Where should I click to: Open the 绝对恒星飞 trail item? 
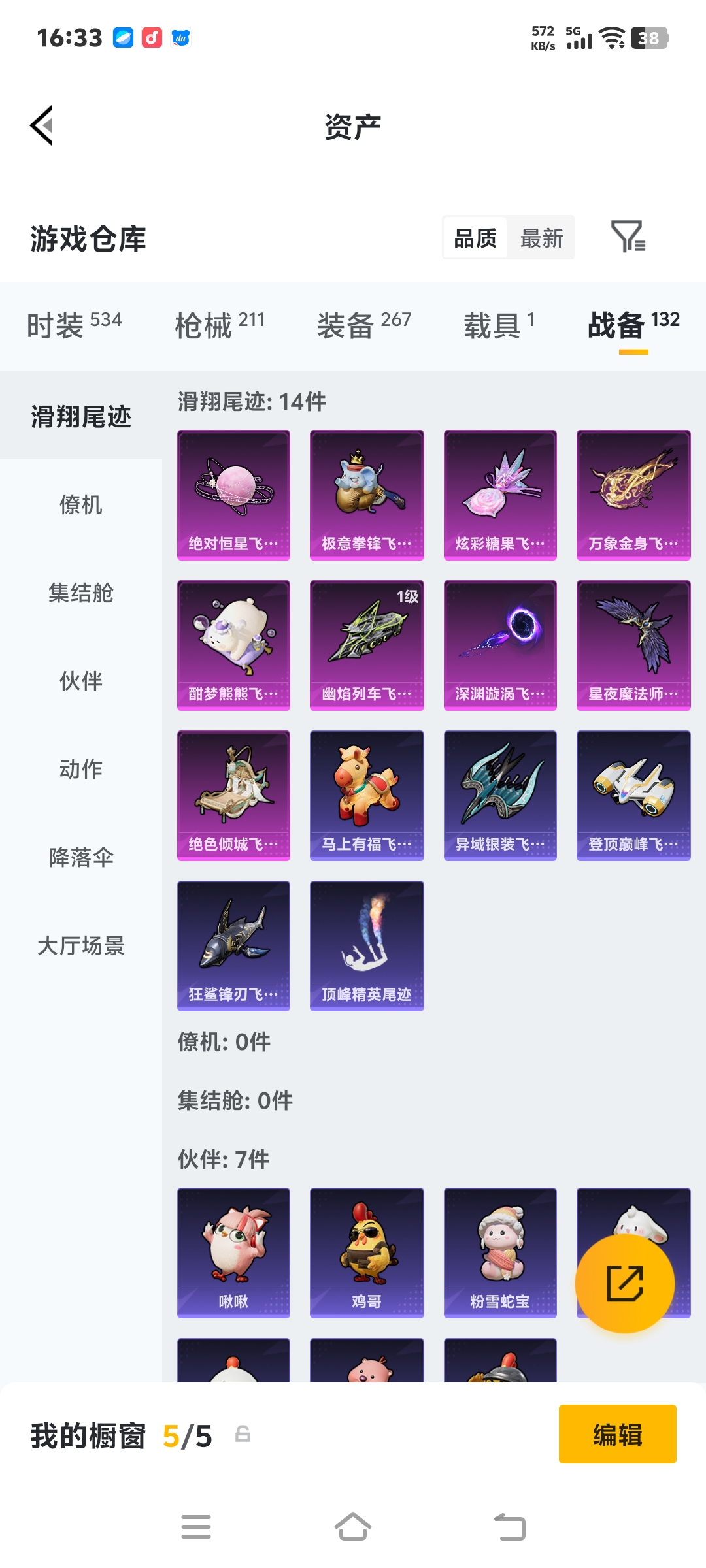pyautogui.click(x=233, y=495)
